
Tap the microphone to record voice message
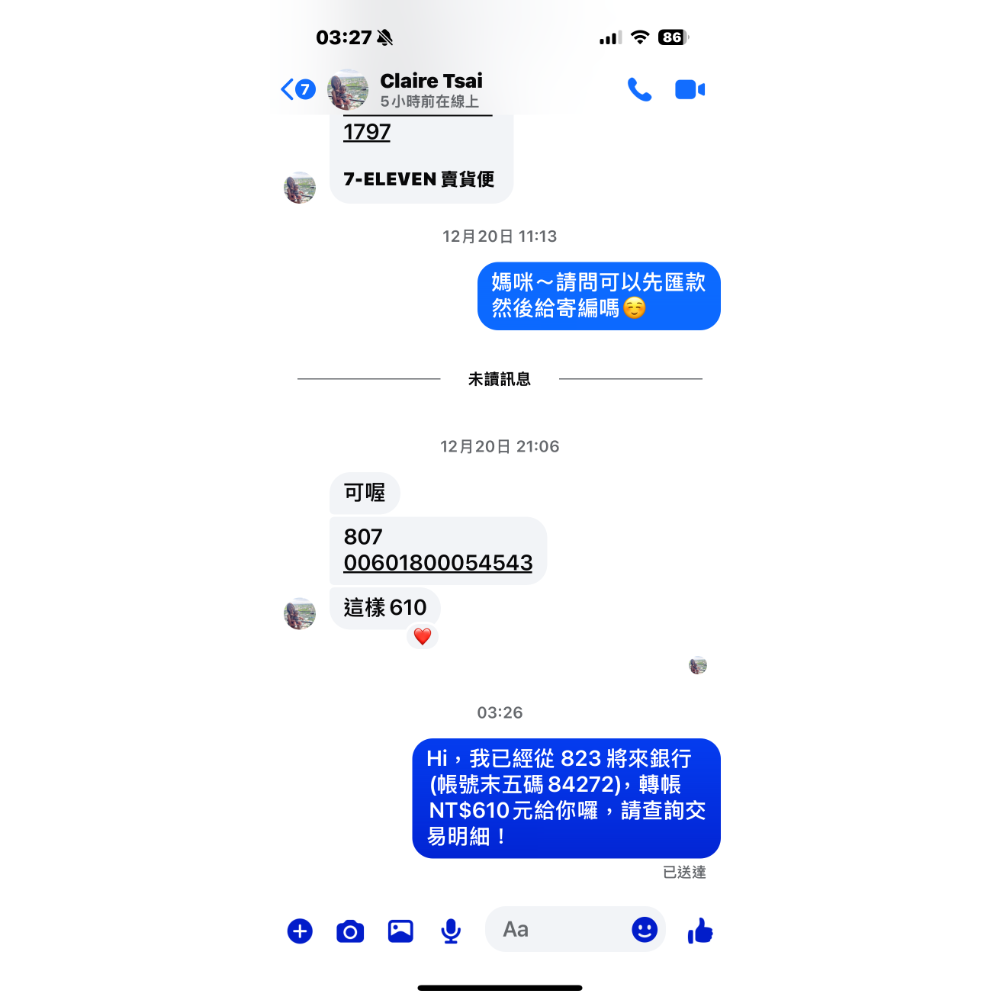coord(451,931)
